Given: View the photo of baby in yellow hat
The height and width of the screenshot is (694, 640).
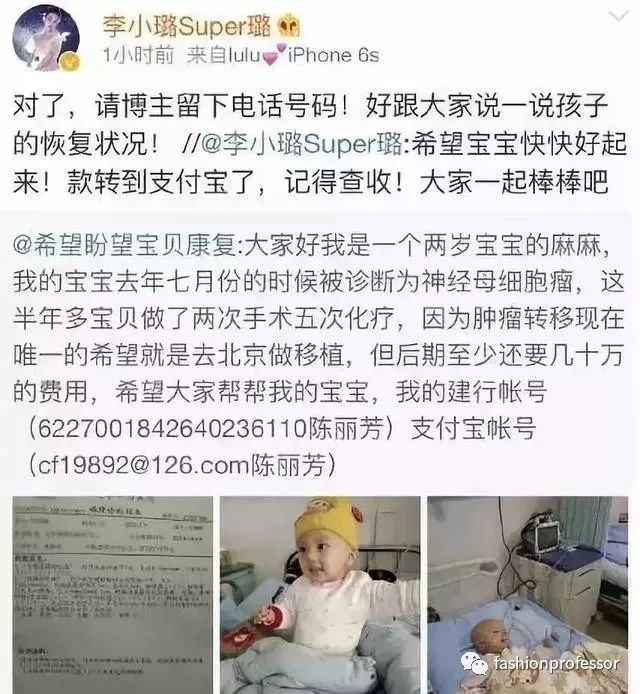Looking at the screenshot, I should click(x=320, y=595).
